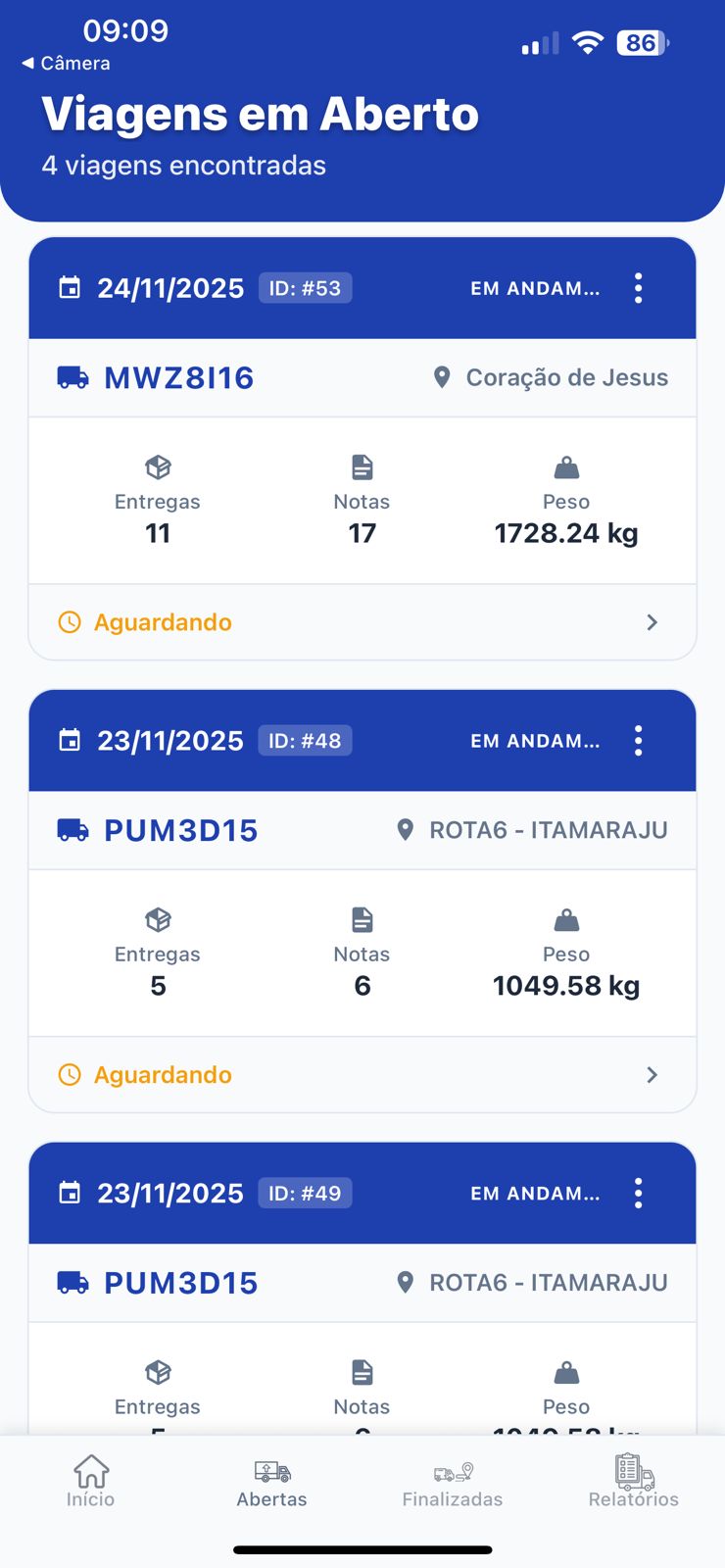The image size is (725, 1568).
Task: Open the three-dot menu on trip #53
Action: 638,287
